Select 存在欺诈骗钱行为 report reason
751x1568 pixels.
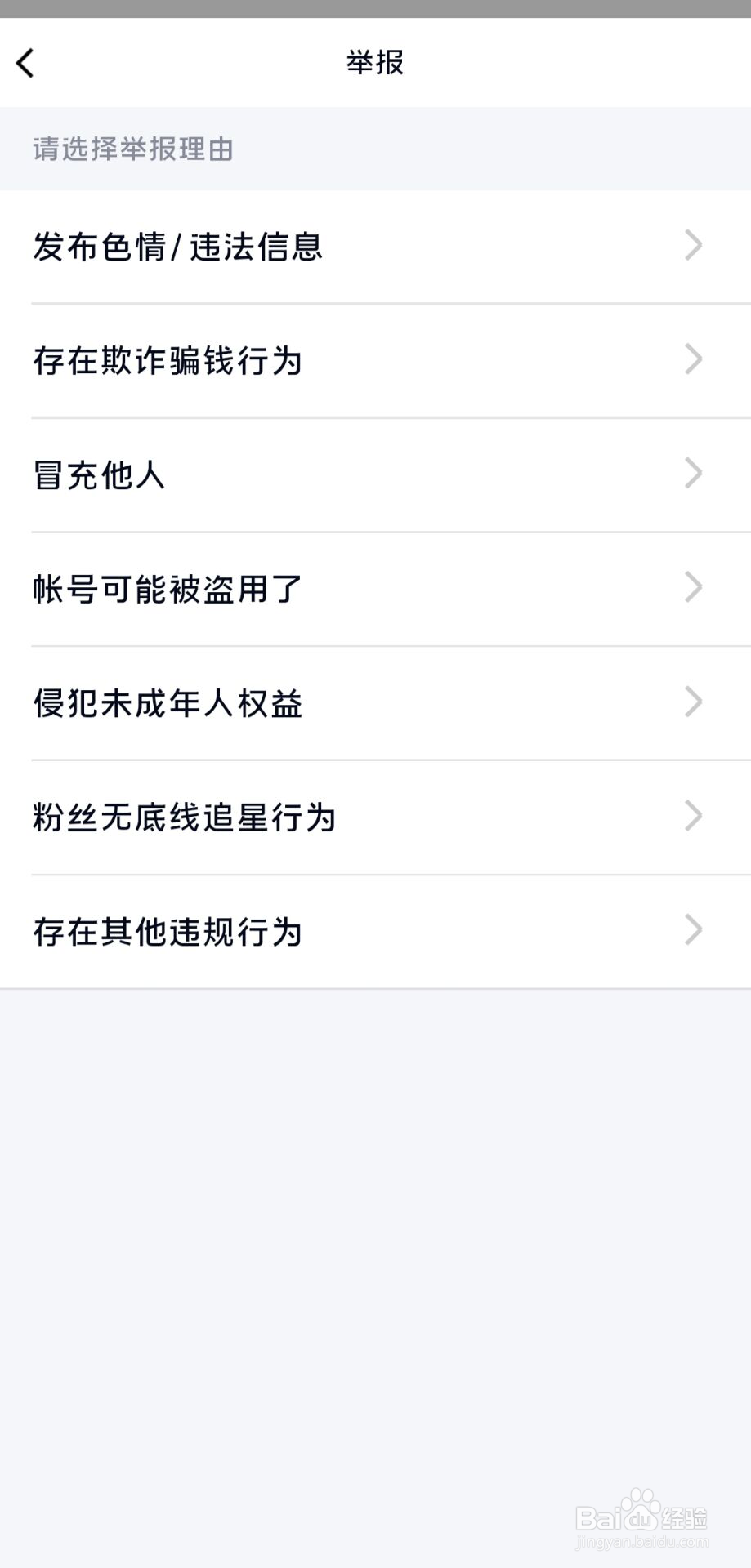(168, 360)
